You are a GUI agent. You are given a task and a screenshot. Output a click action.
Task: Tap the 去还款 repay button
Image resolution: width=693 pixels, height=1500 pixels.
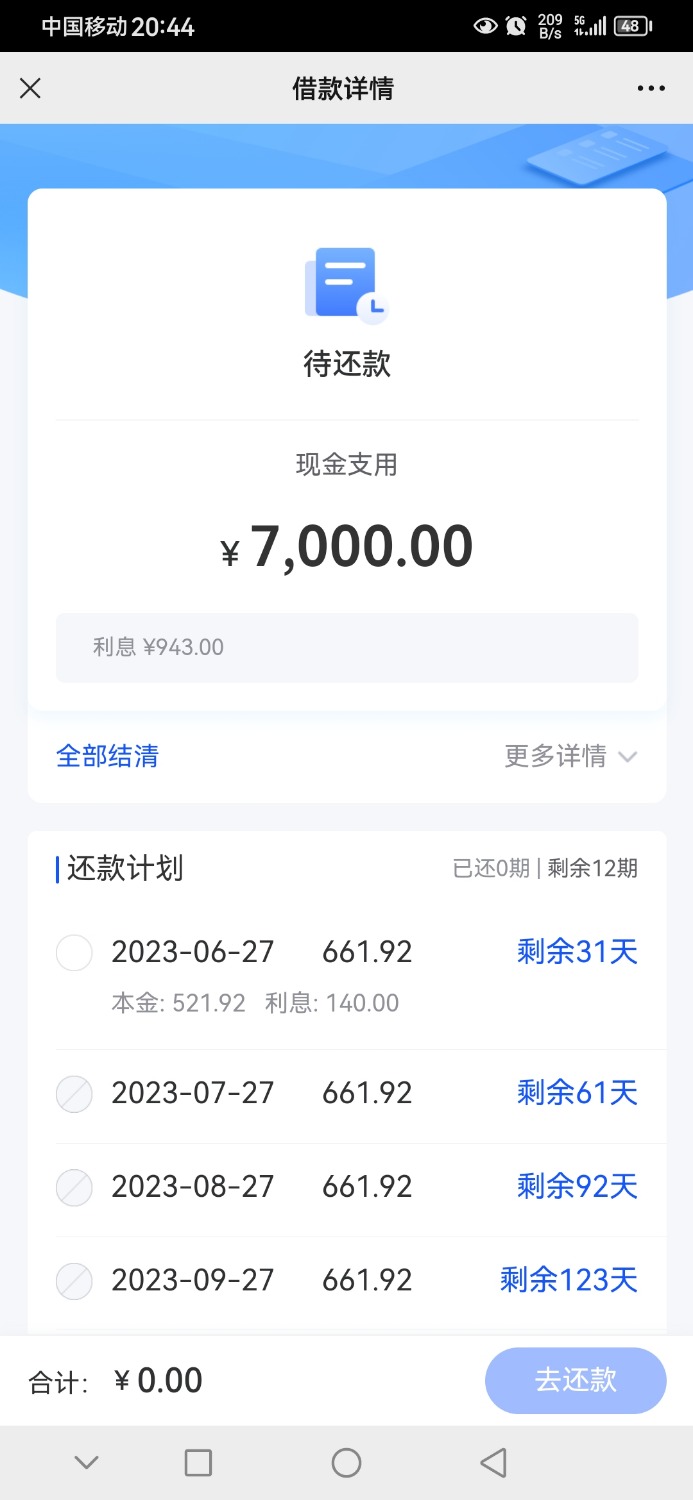576,1381
